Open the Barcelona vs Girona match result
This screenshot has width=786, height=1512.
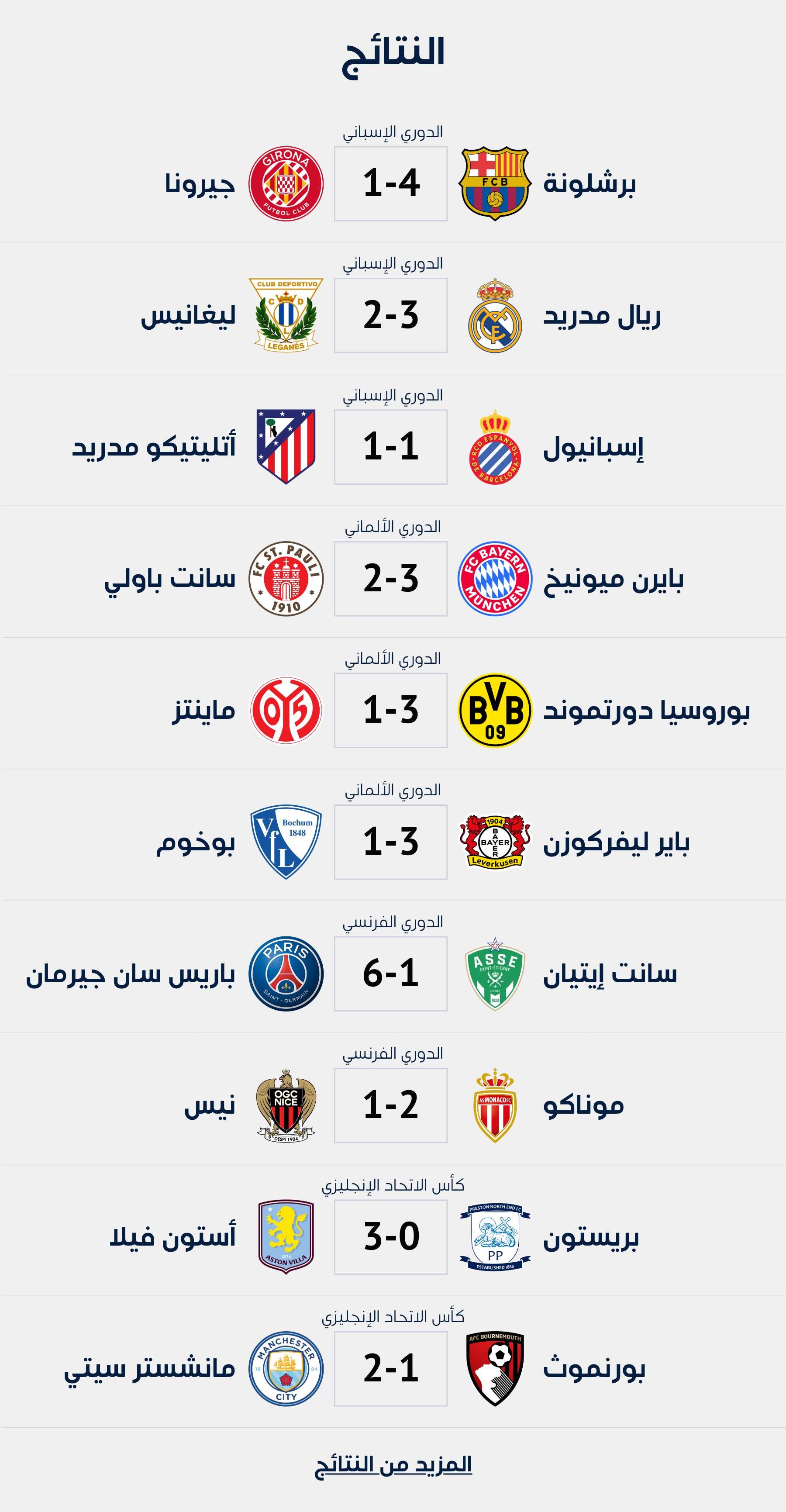pos(391,183)
